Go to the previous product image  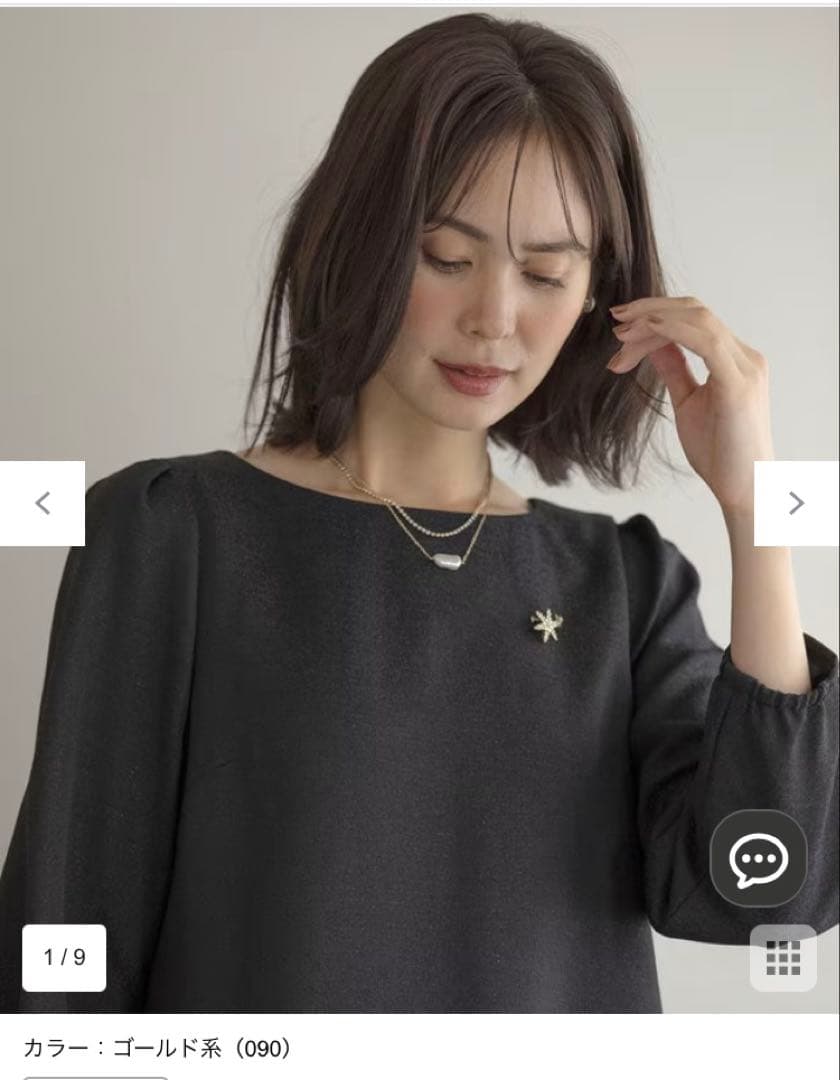[42, 503]
